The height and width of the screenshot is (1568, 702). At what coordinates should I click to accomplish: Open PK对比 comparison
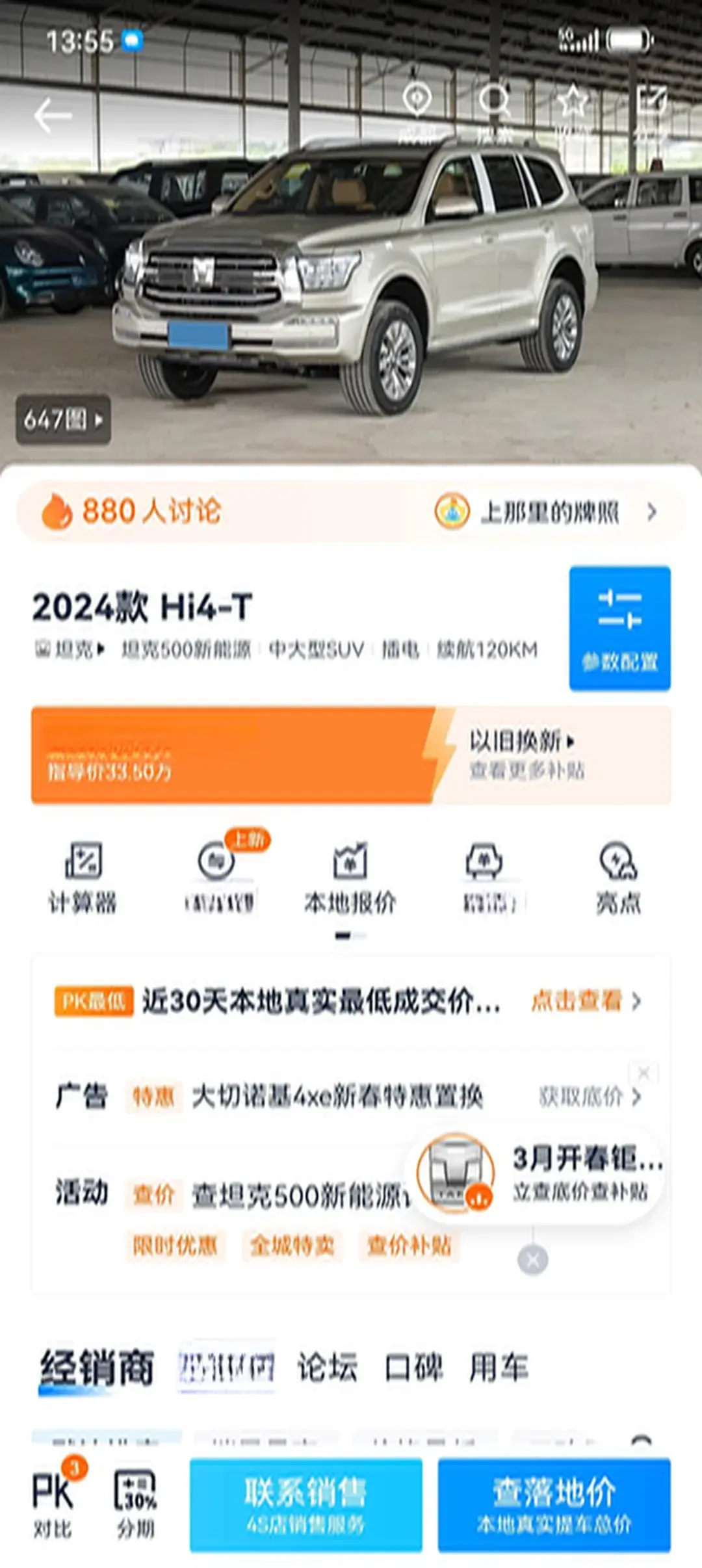point(53,1502)
